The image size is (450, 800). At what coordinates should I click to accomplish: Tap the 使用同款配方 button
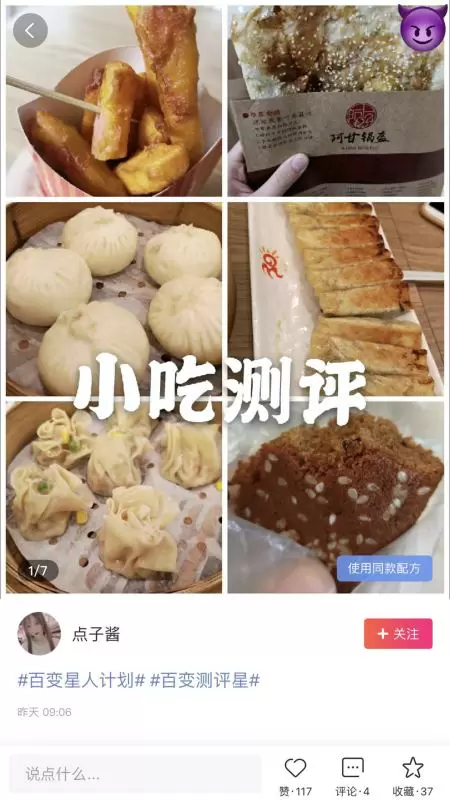[384, 568]
